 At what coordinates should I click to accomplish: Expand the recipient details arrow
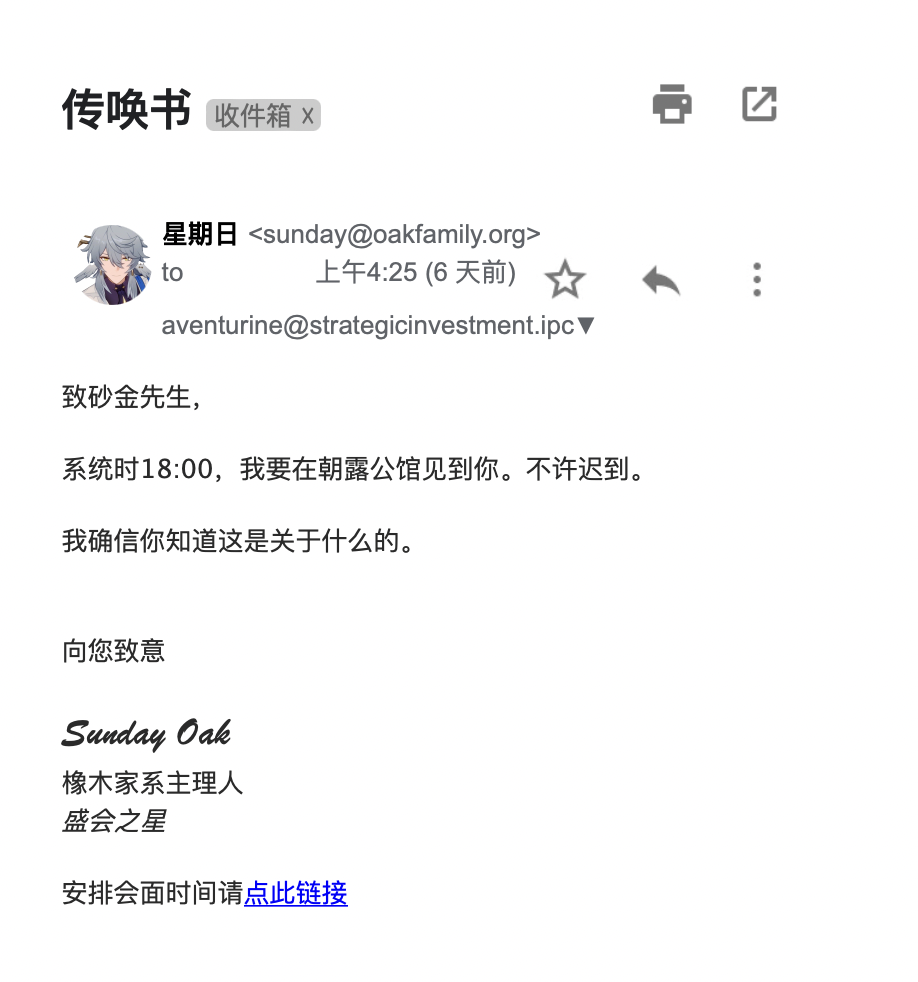587,326
